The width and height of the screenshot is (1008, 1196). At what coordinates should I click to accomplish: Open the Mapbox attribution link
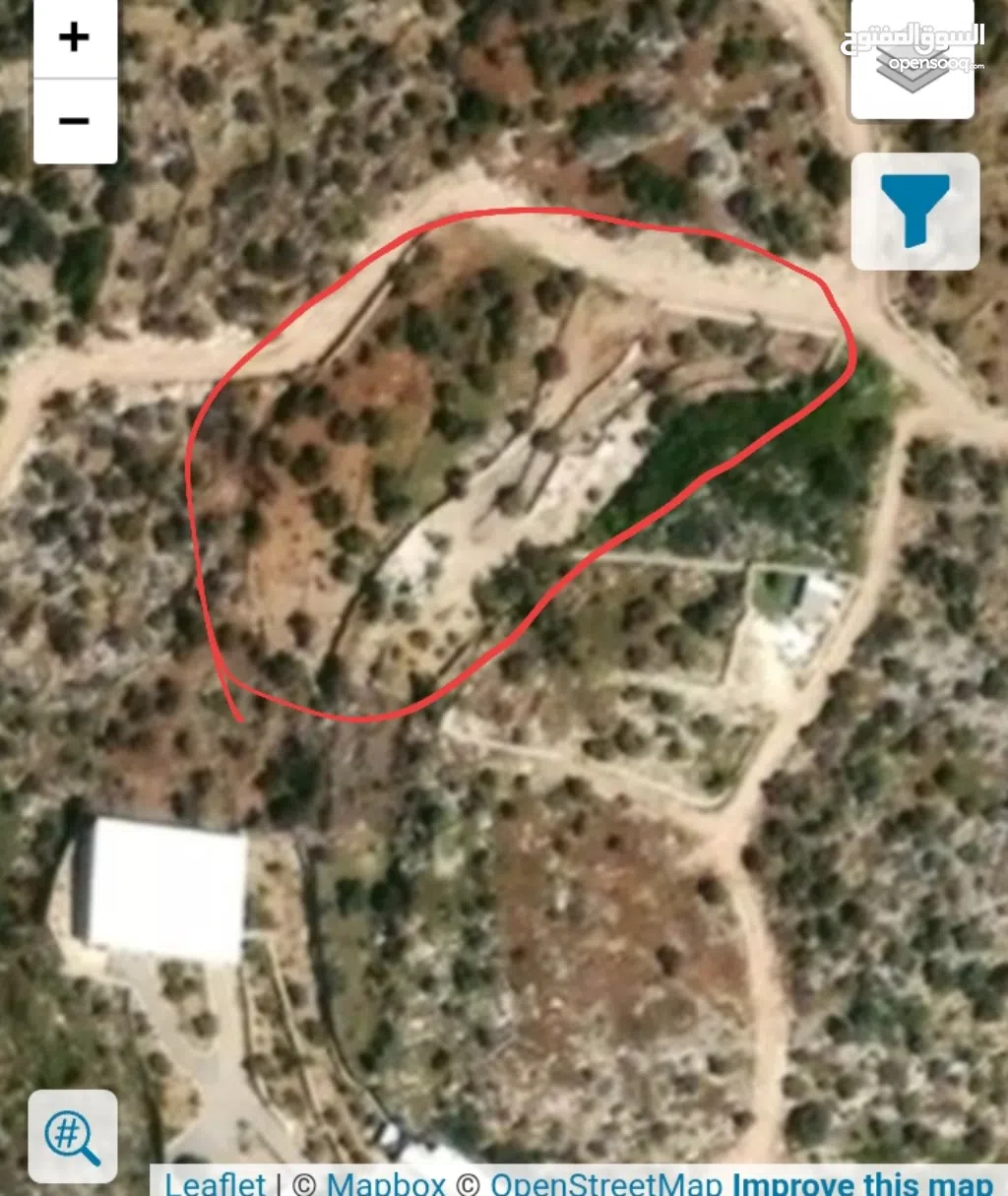386,1182
